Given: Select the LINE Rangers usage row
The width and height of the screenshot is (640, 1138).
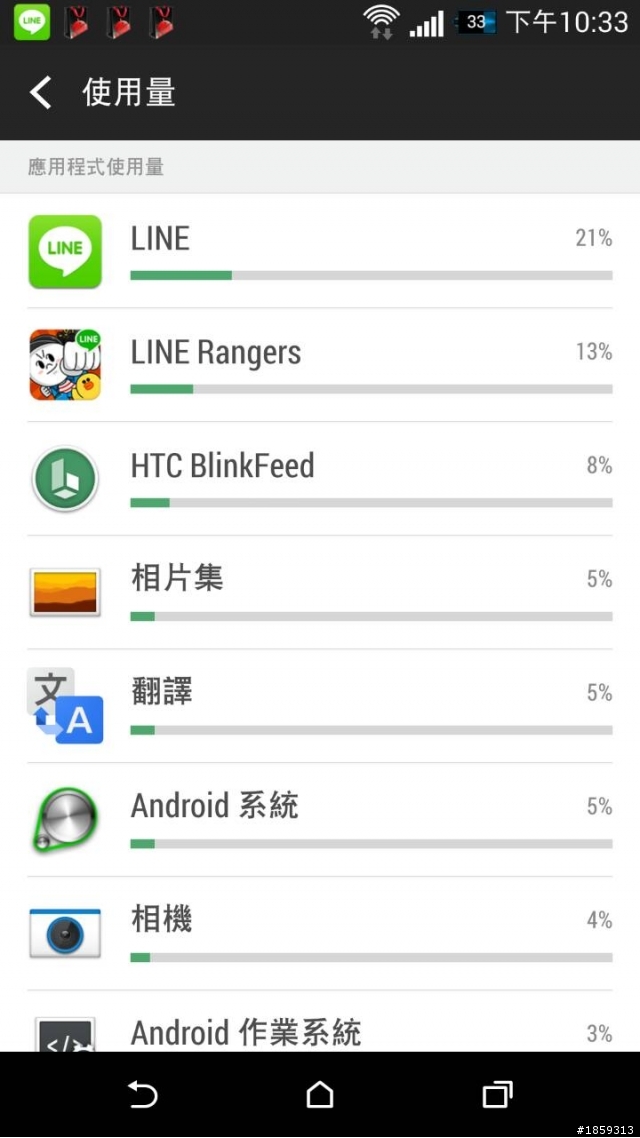Looking at the screenshot, I should click(x=320, y=365).
